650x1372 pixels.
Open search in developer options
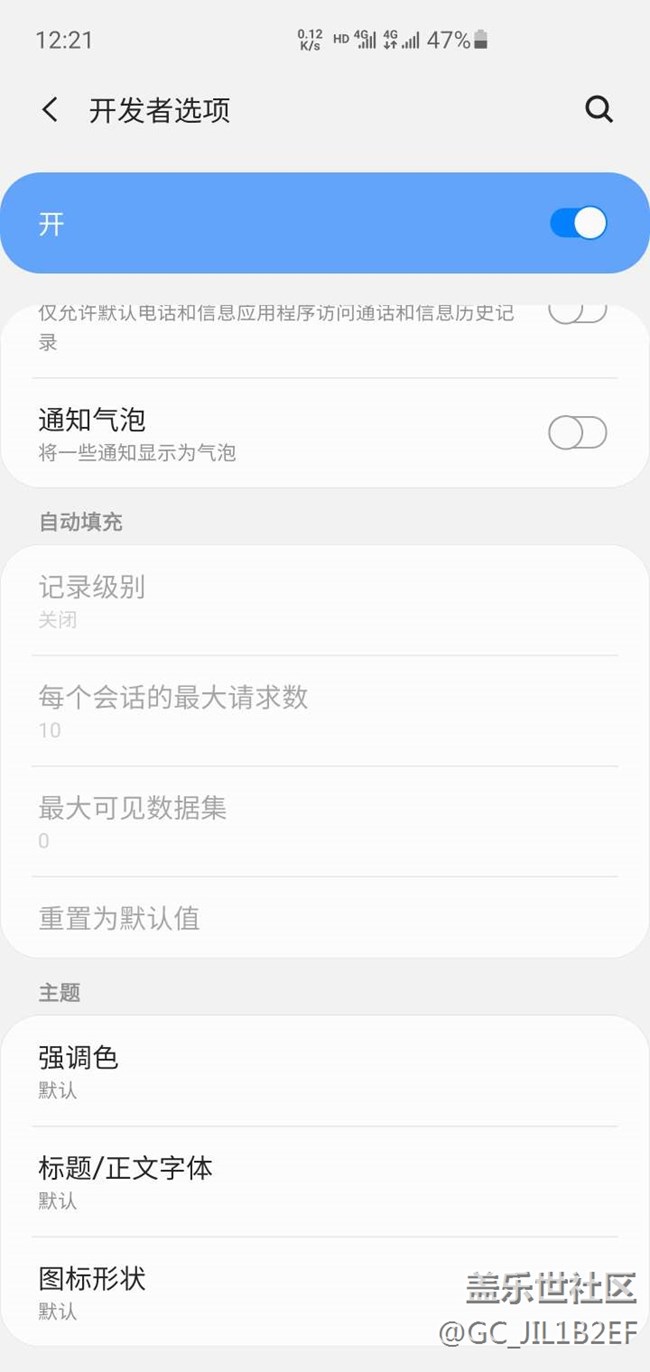(598, 110)
